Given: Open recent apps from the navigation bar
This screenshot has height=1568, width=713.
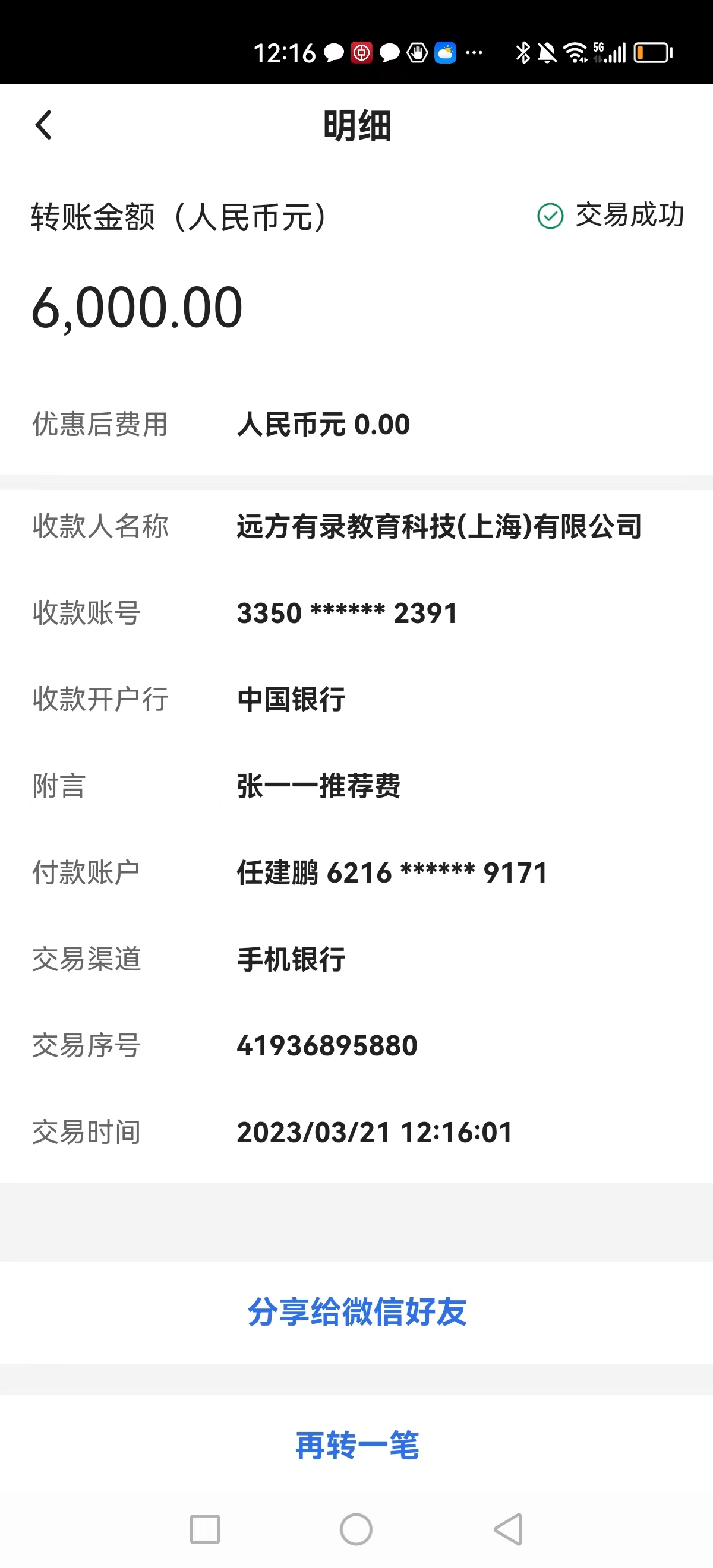Looking at the screenshot, I should (204, 1528).
